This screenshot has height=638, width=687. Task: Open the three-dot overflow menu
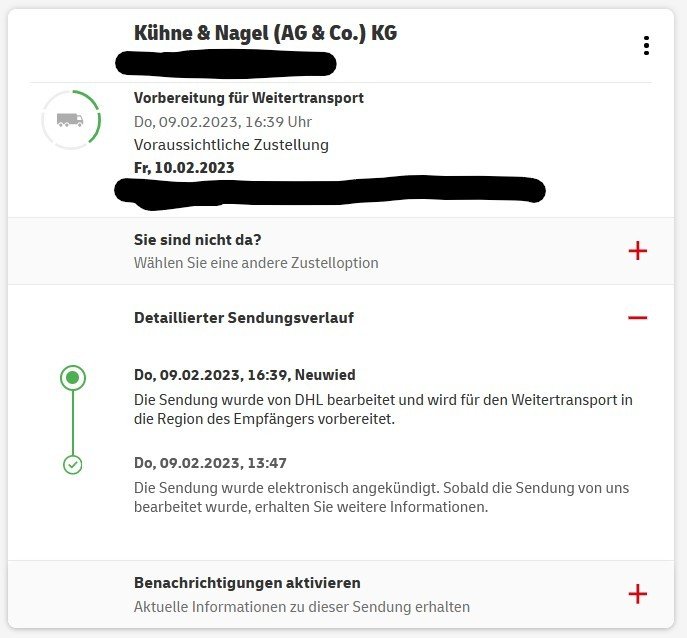tap(646, 45)
